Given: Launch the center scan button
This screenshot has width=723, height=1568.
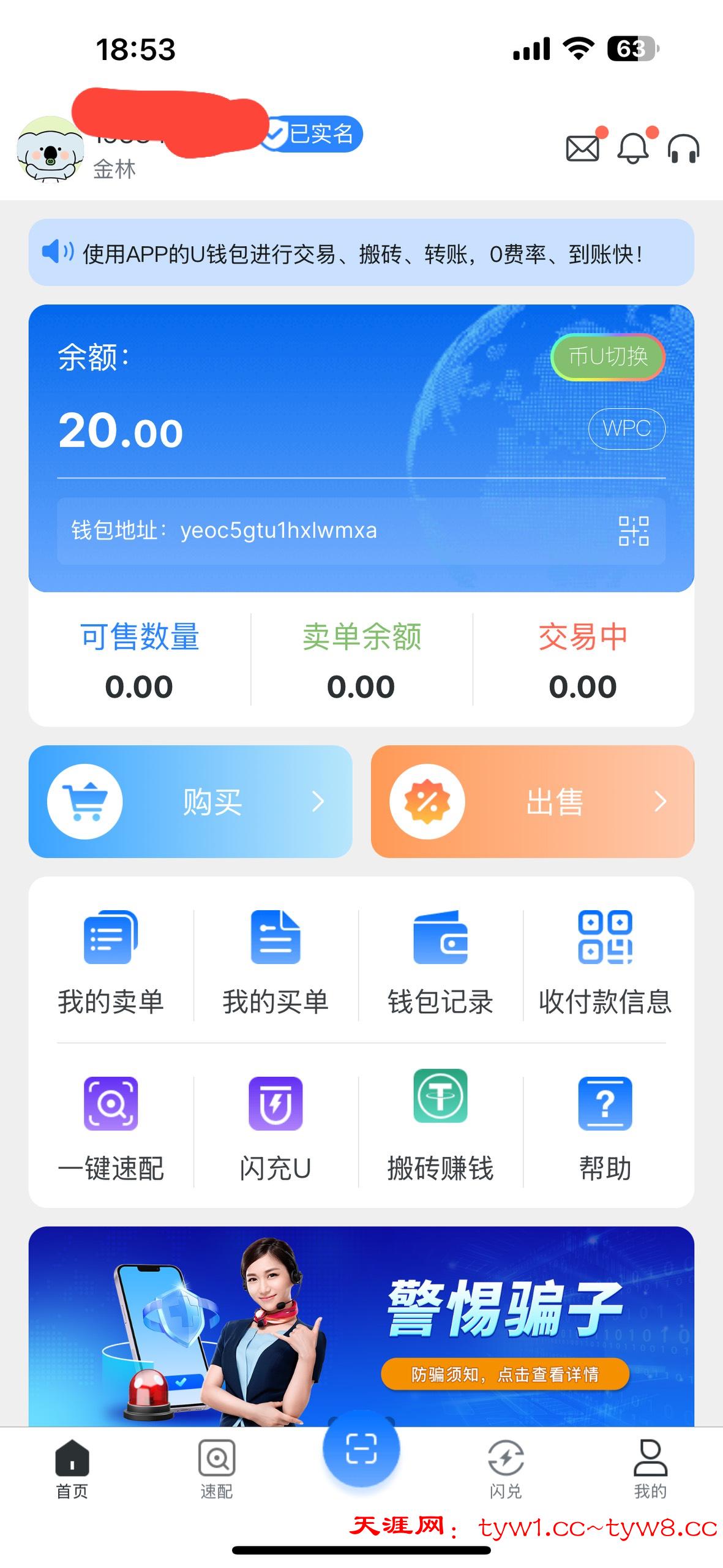Looking at the screenshot, I should coord(361,1448).
